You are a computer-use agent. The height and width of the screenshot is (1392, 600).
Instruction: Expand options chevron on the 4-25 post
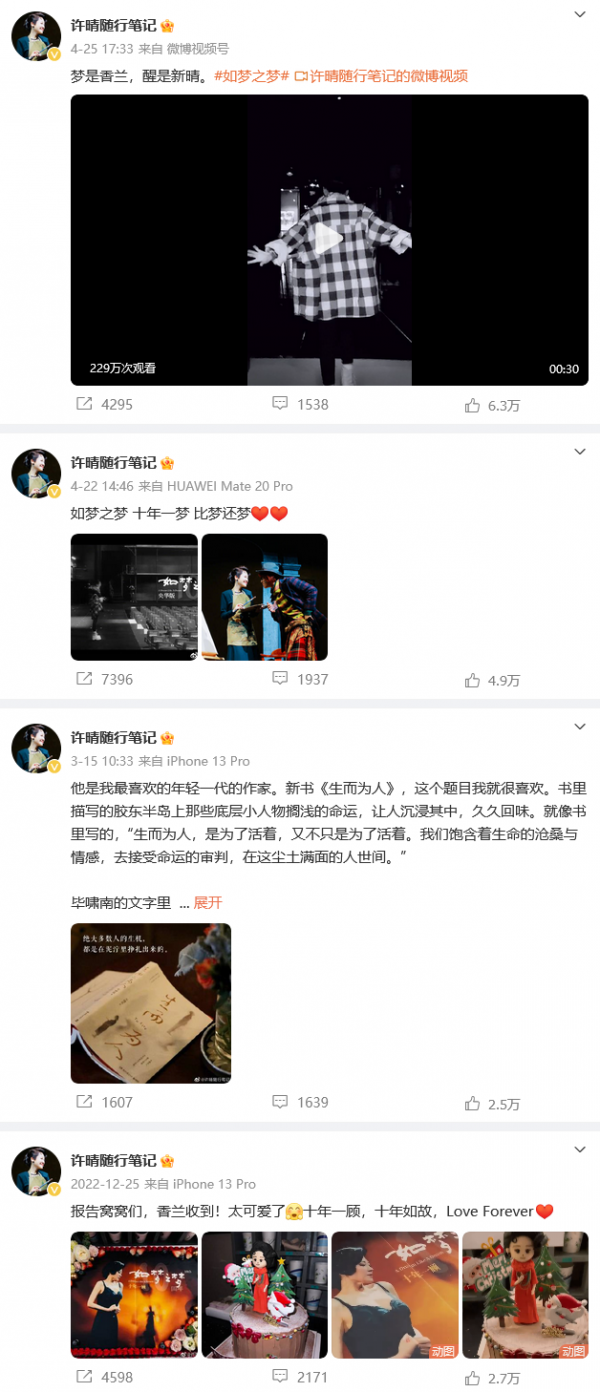pyautogui.click(x=580, y=15)
